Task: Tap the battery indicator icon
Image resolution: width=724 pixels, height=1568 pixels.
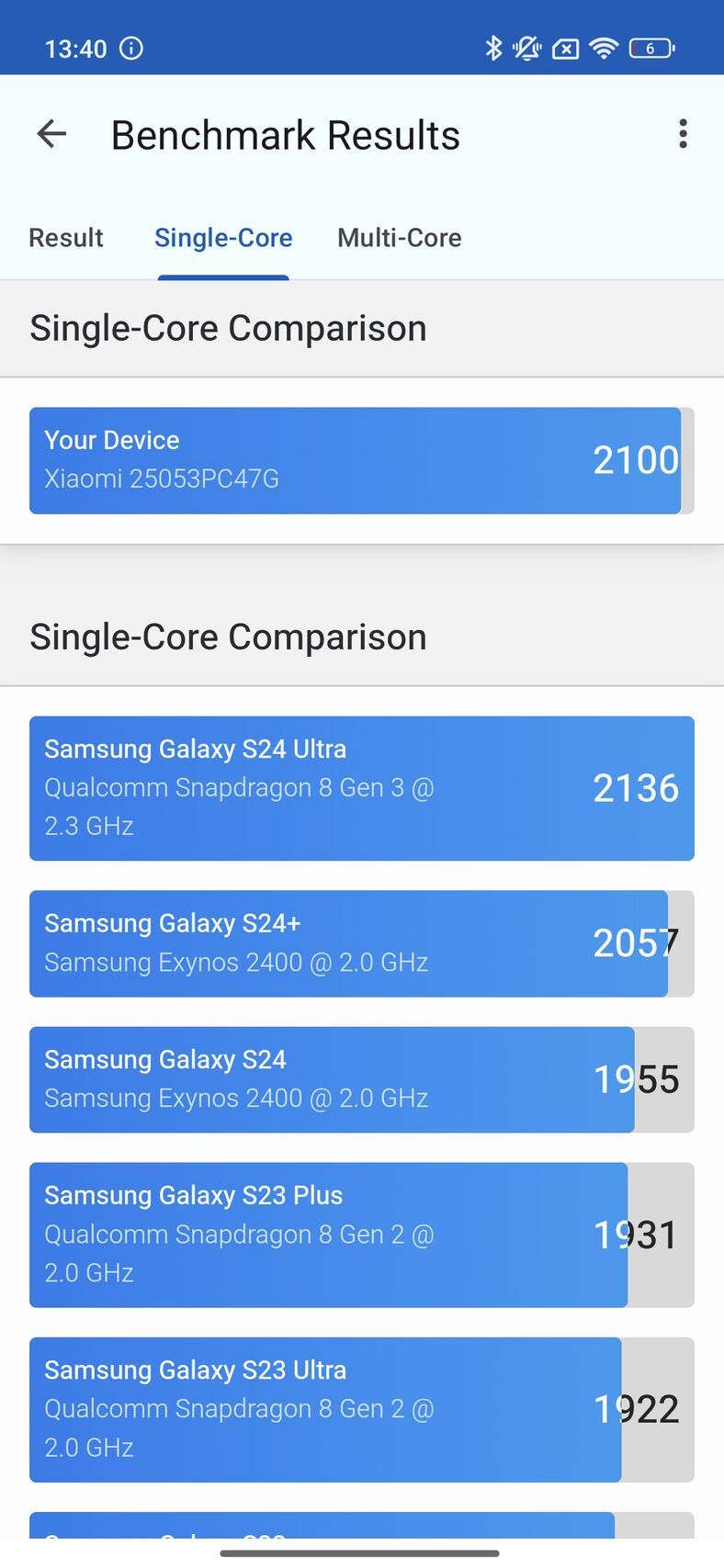Action: (650, 48)
